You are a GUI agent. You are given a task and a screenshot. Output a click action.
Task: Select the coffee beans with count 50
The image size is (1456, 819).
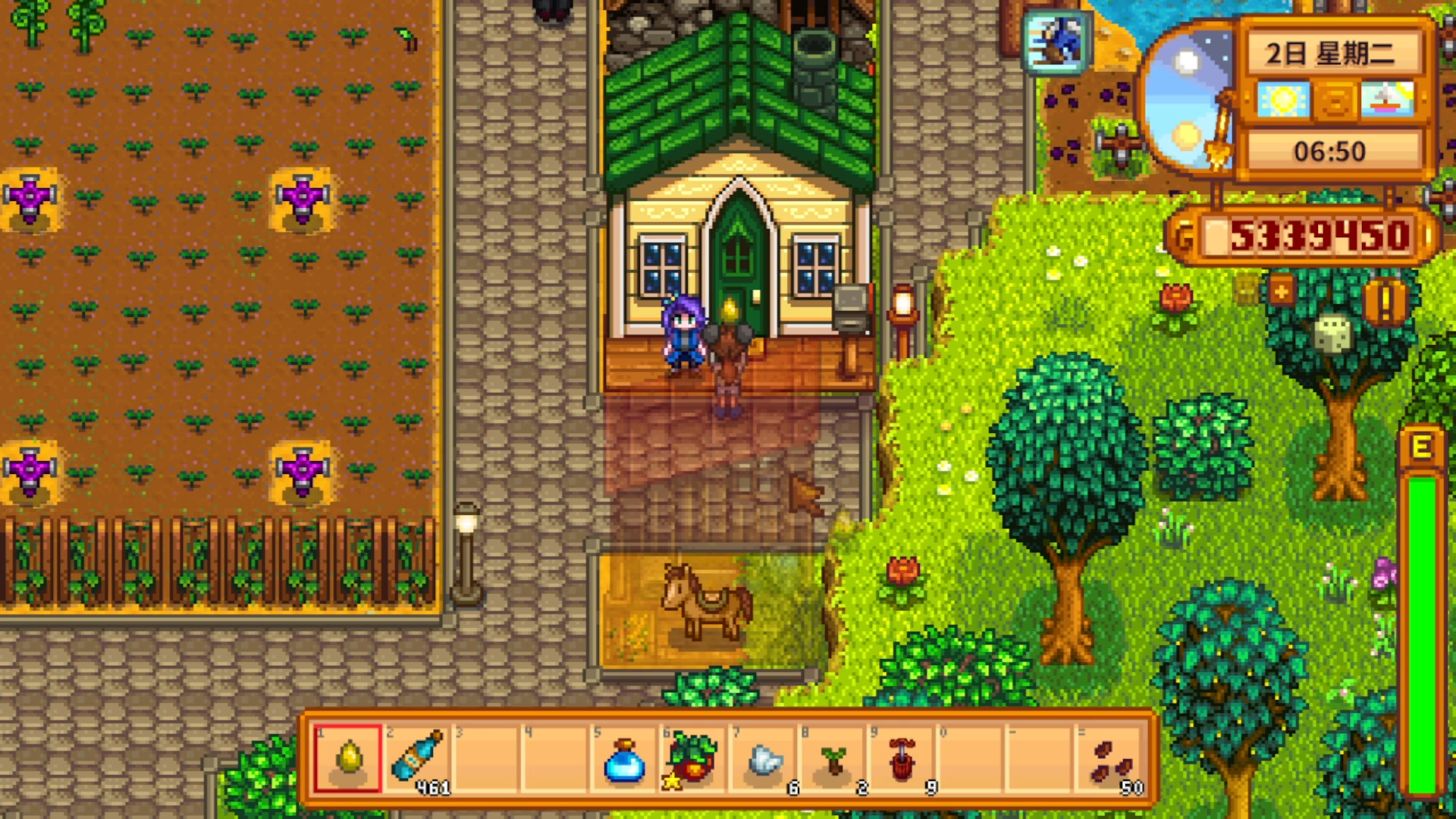click(1111, 758)
